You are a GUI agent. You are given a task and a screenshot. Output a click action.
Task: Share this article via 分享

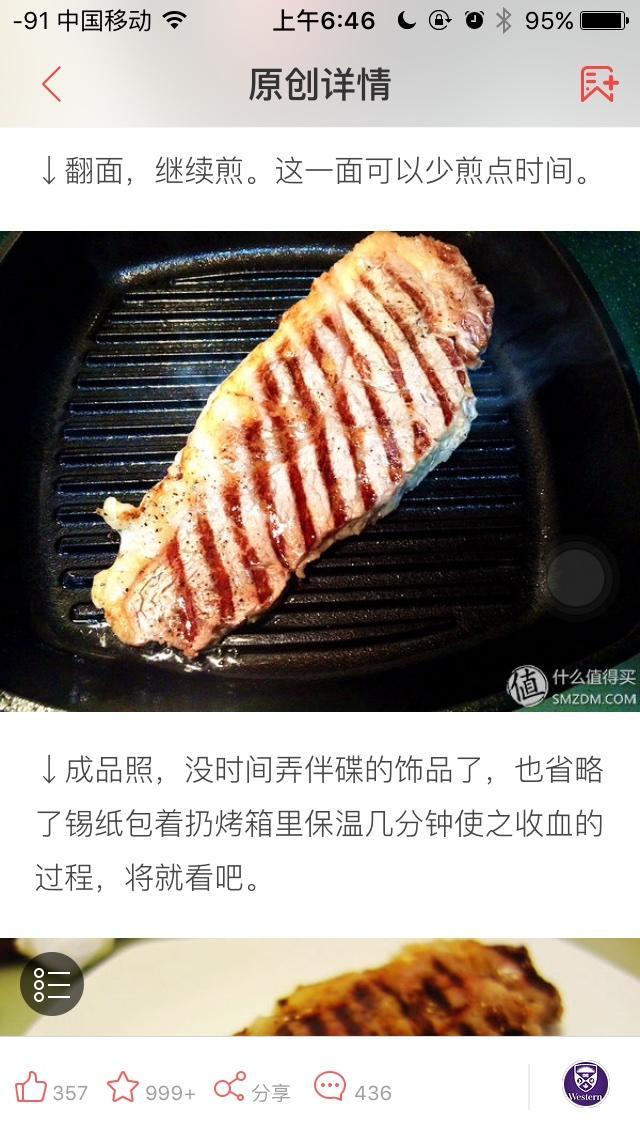252,1088
